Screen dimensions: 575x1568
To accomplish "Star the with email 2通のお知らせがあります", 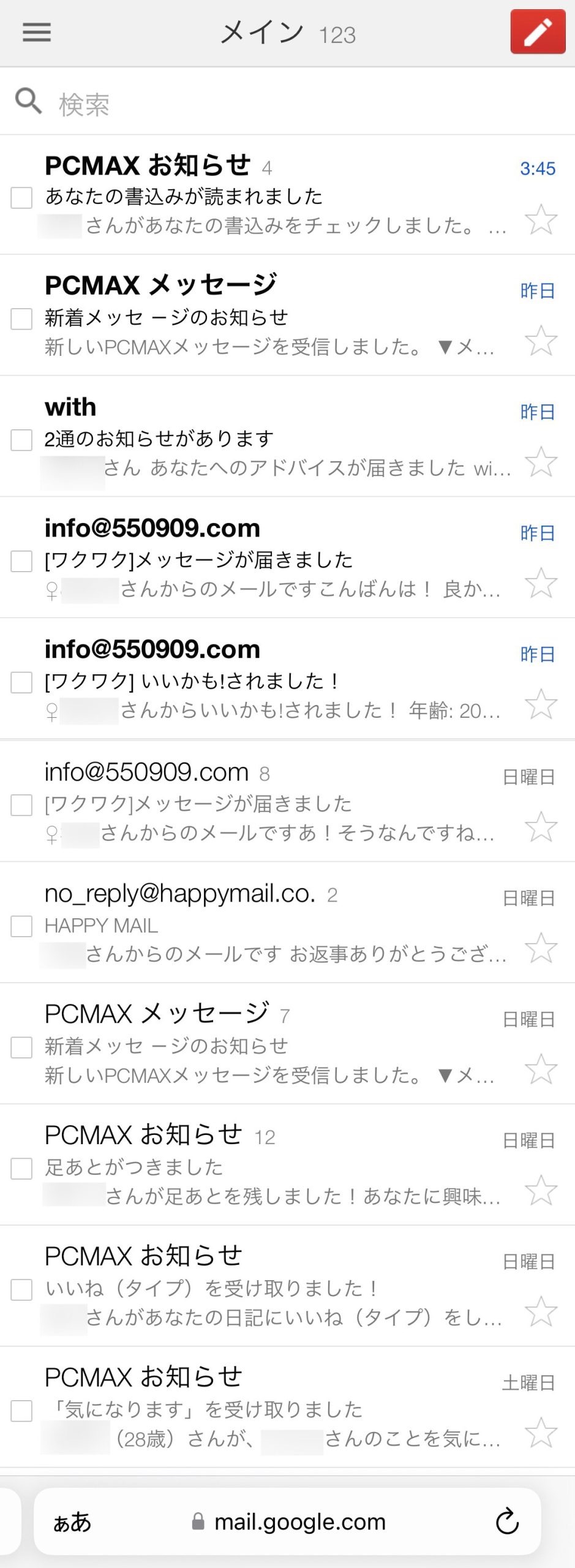I will tap(541, 462).
